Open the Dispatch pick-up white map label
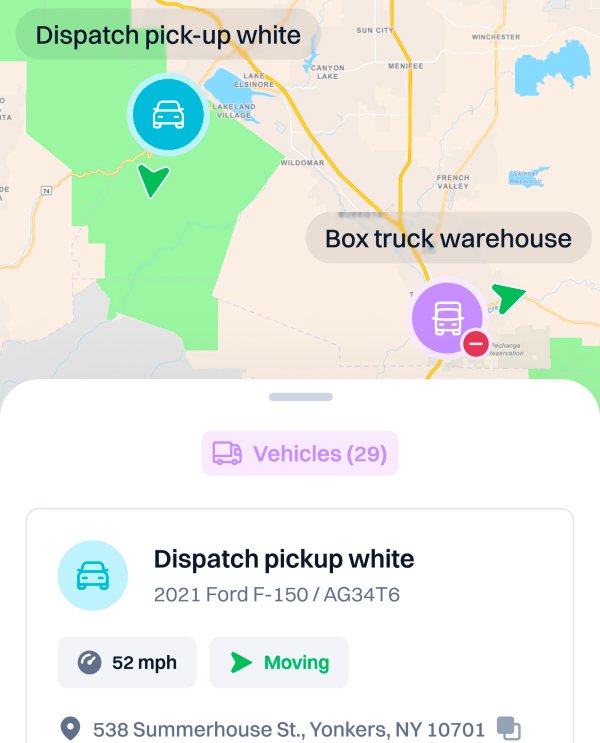 coord(168,36)
